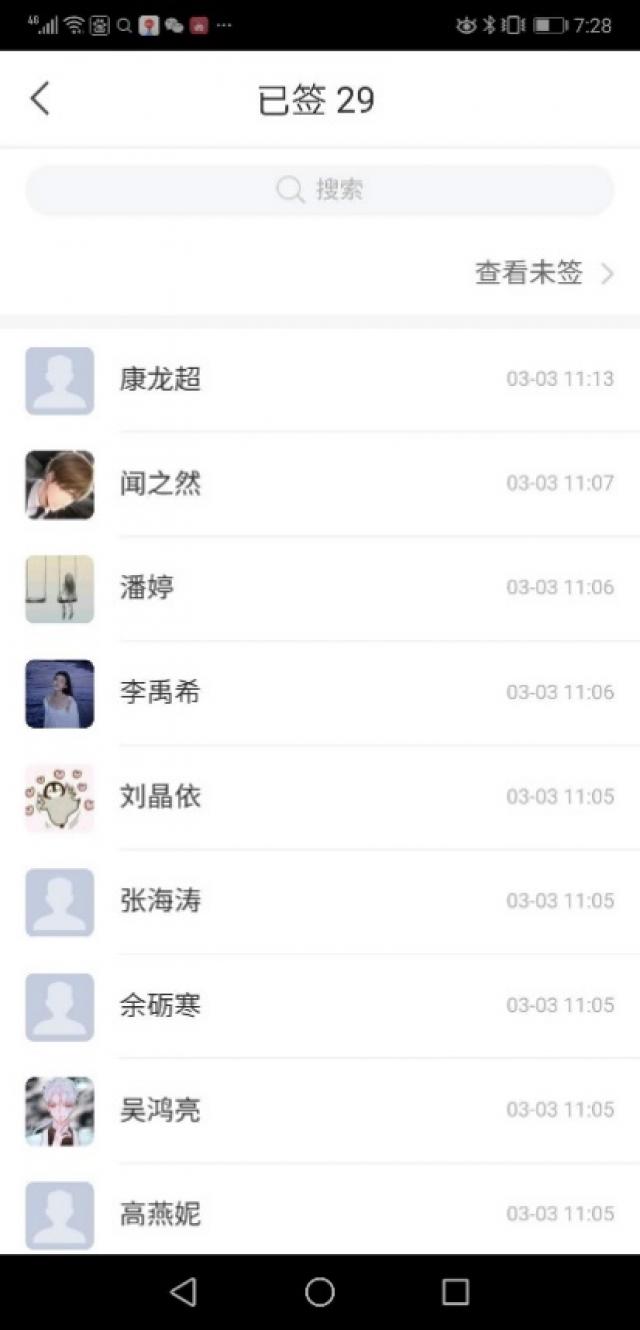
Task: Open 康龙超's sign-in entry
Action: coord(320,380)
